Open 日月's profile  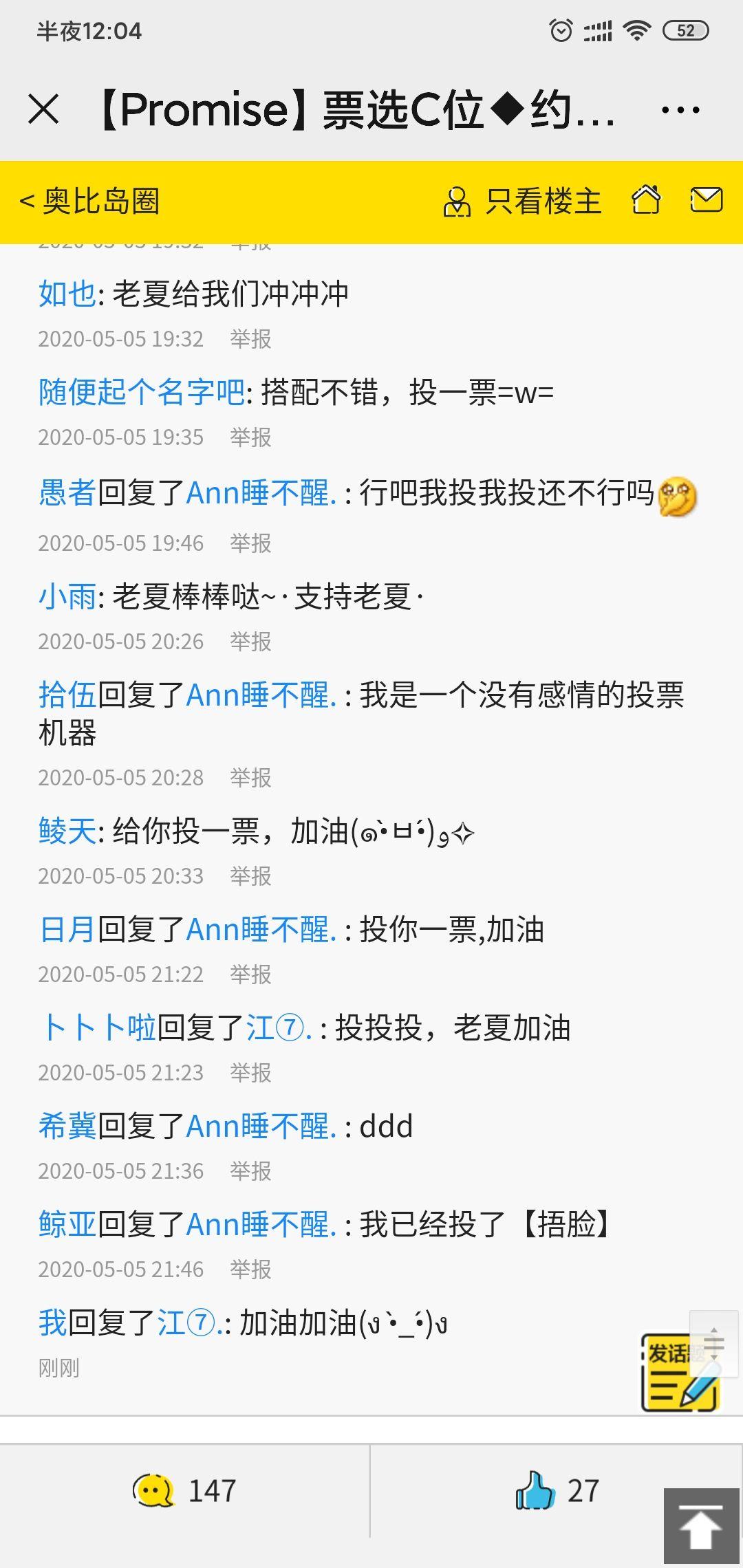point(67,930)
